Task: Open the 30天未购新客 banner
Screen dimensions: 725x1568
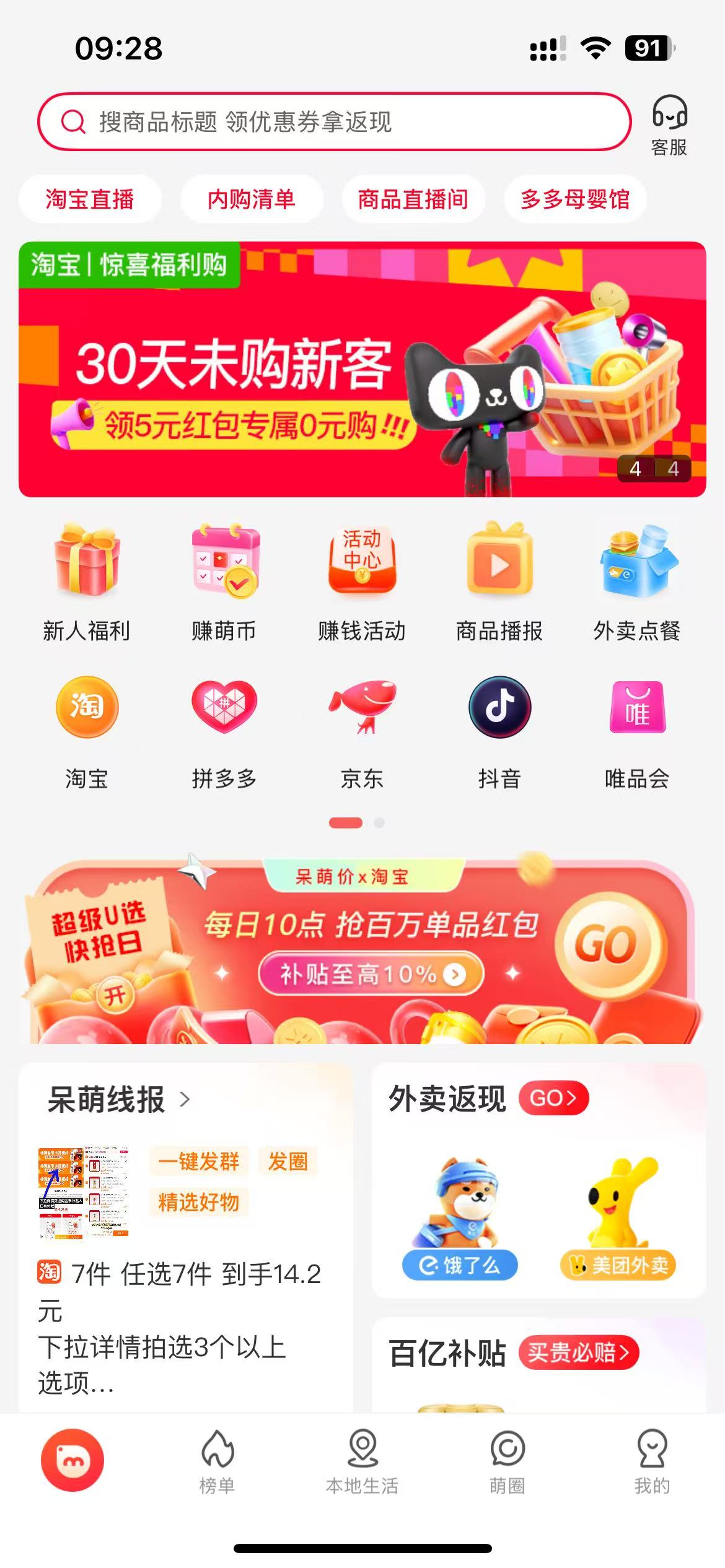Action: point(362,370)
